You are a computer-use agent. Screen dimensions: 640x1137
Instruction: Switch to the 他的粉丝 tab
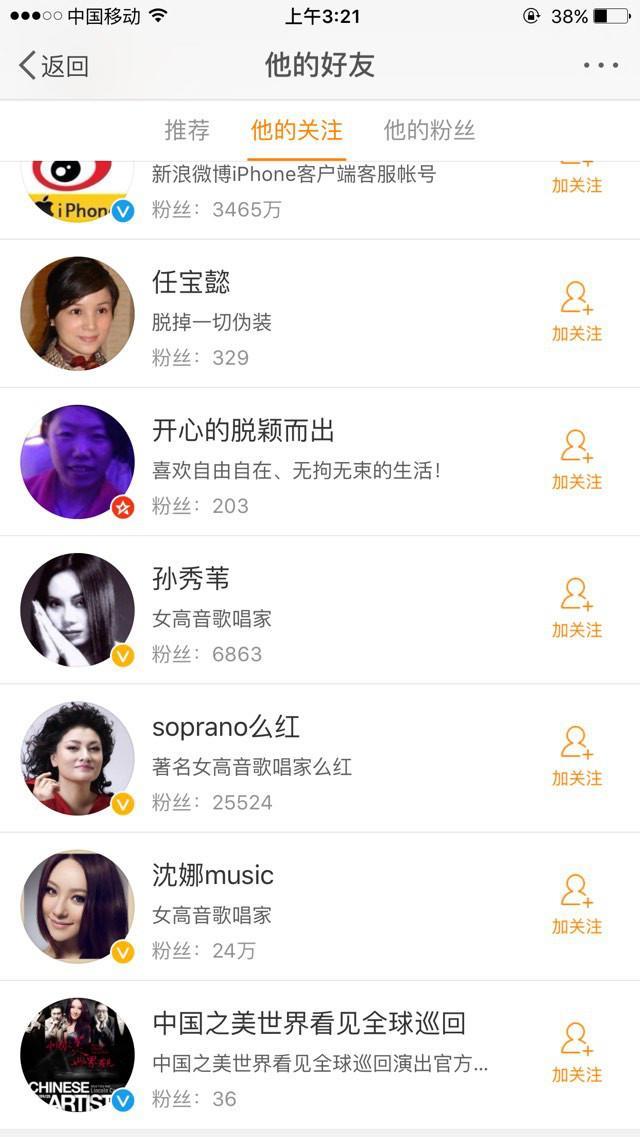point(429,130)
